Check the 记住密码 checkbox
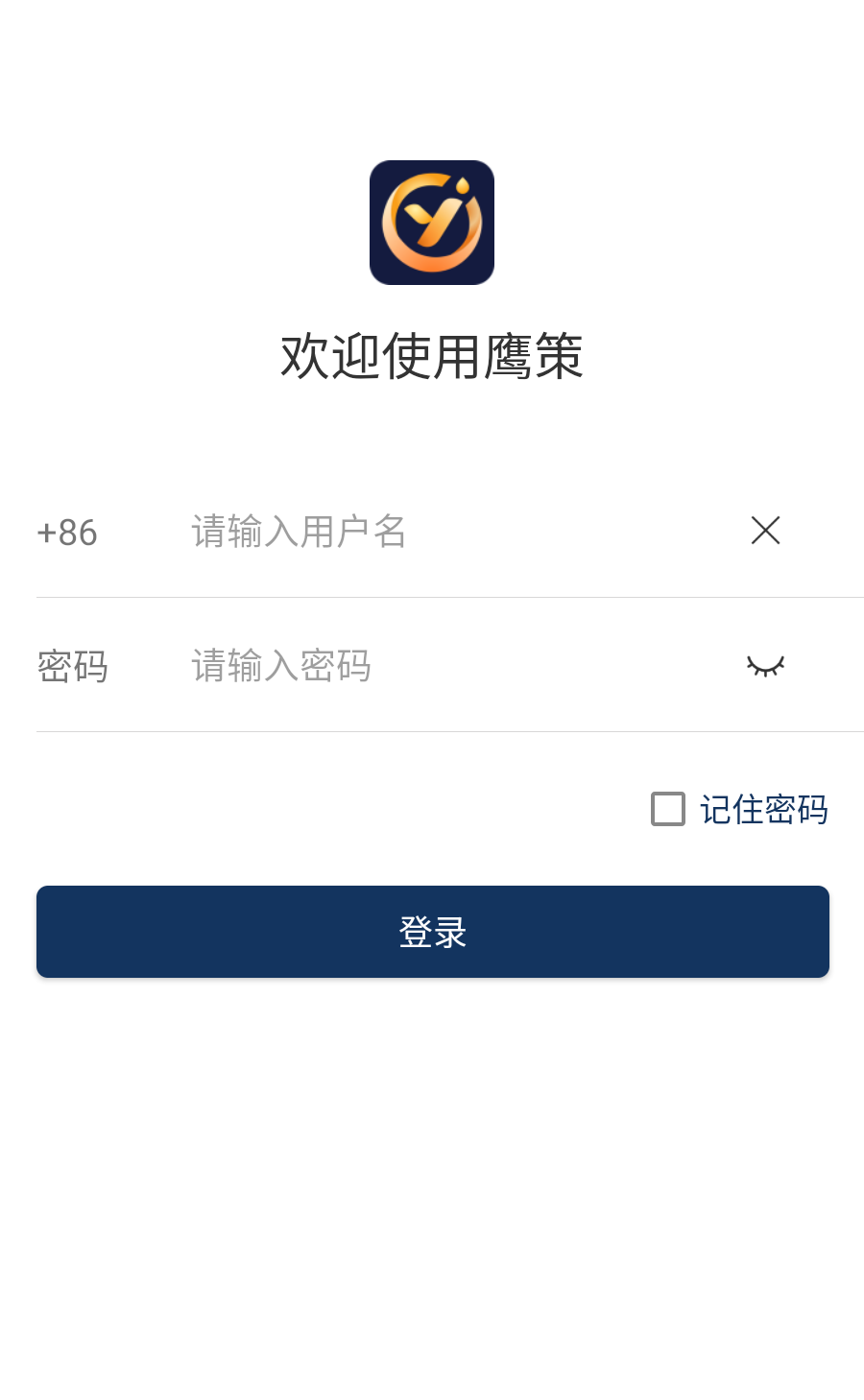The height and width of the screenshot is (1400, 864). coord(668,809)
